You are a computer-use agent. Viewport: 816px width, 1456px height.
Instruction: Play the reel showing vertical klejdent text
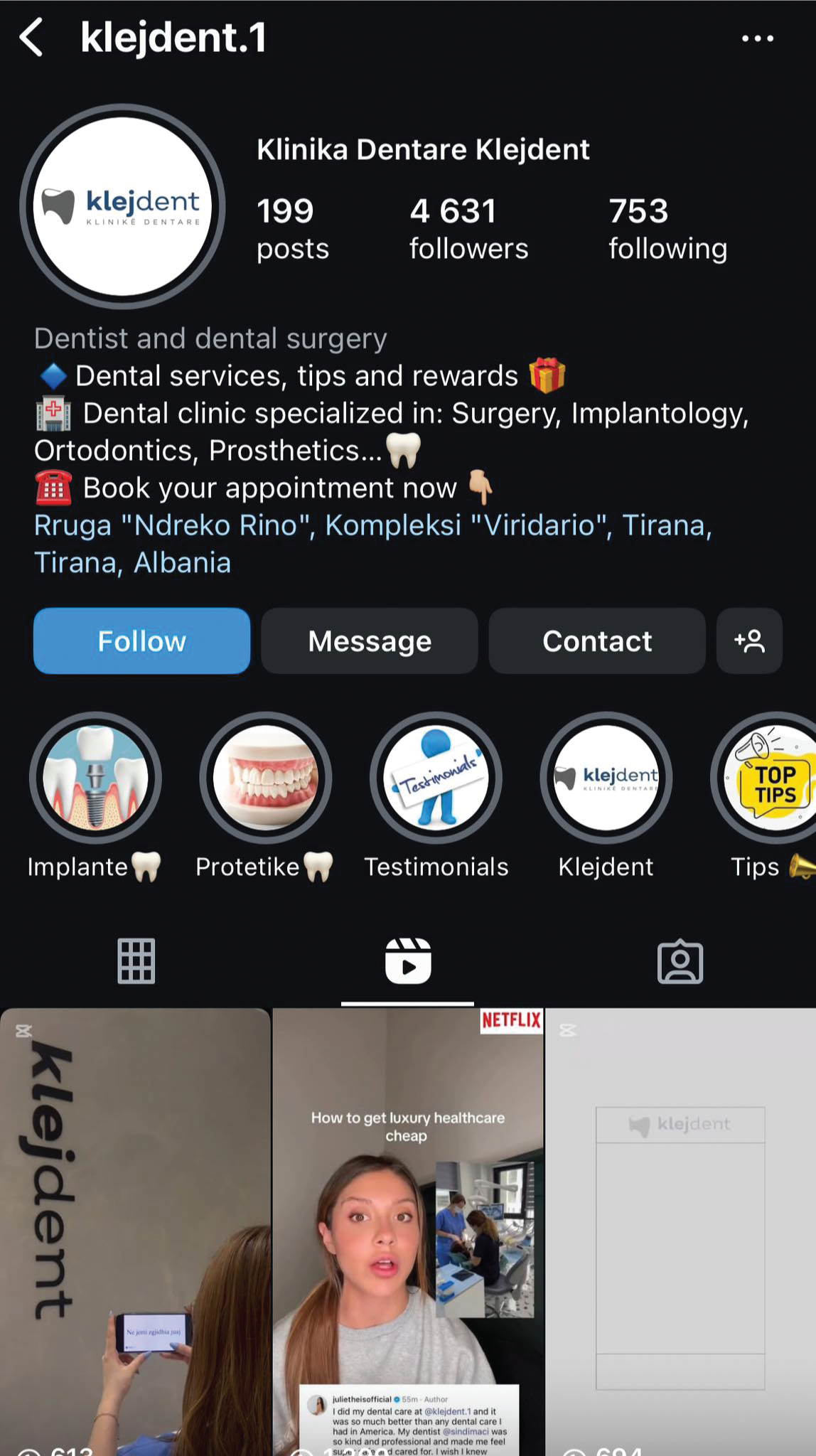[x=135, y=1230]
